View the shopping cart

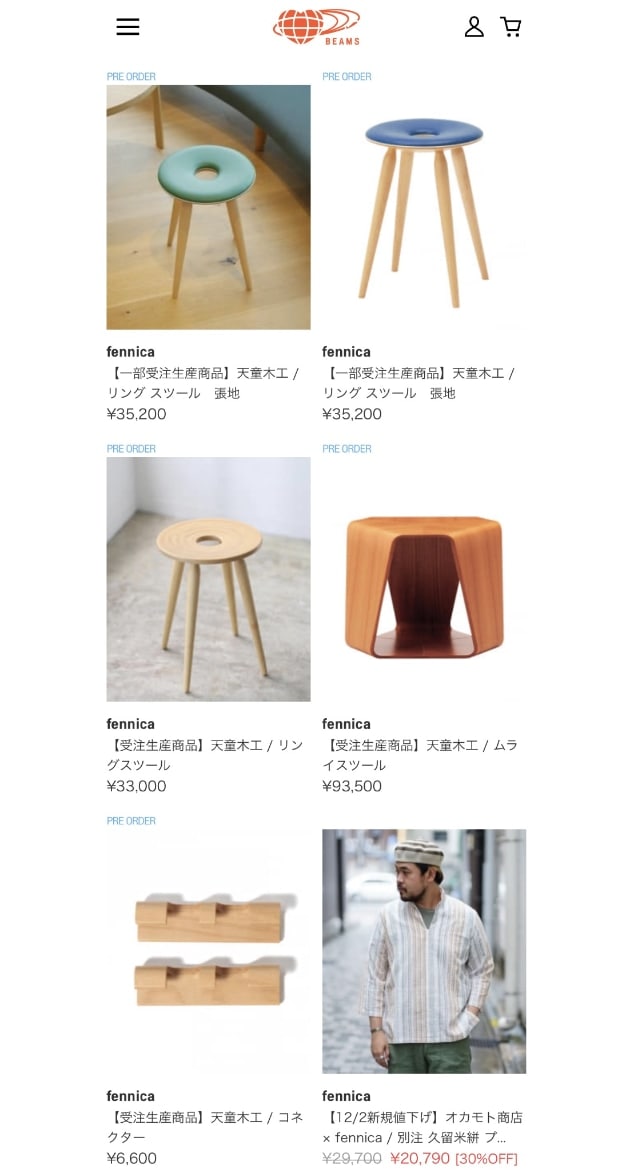(511, 27)
